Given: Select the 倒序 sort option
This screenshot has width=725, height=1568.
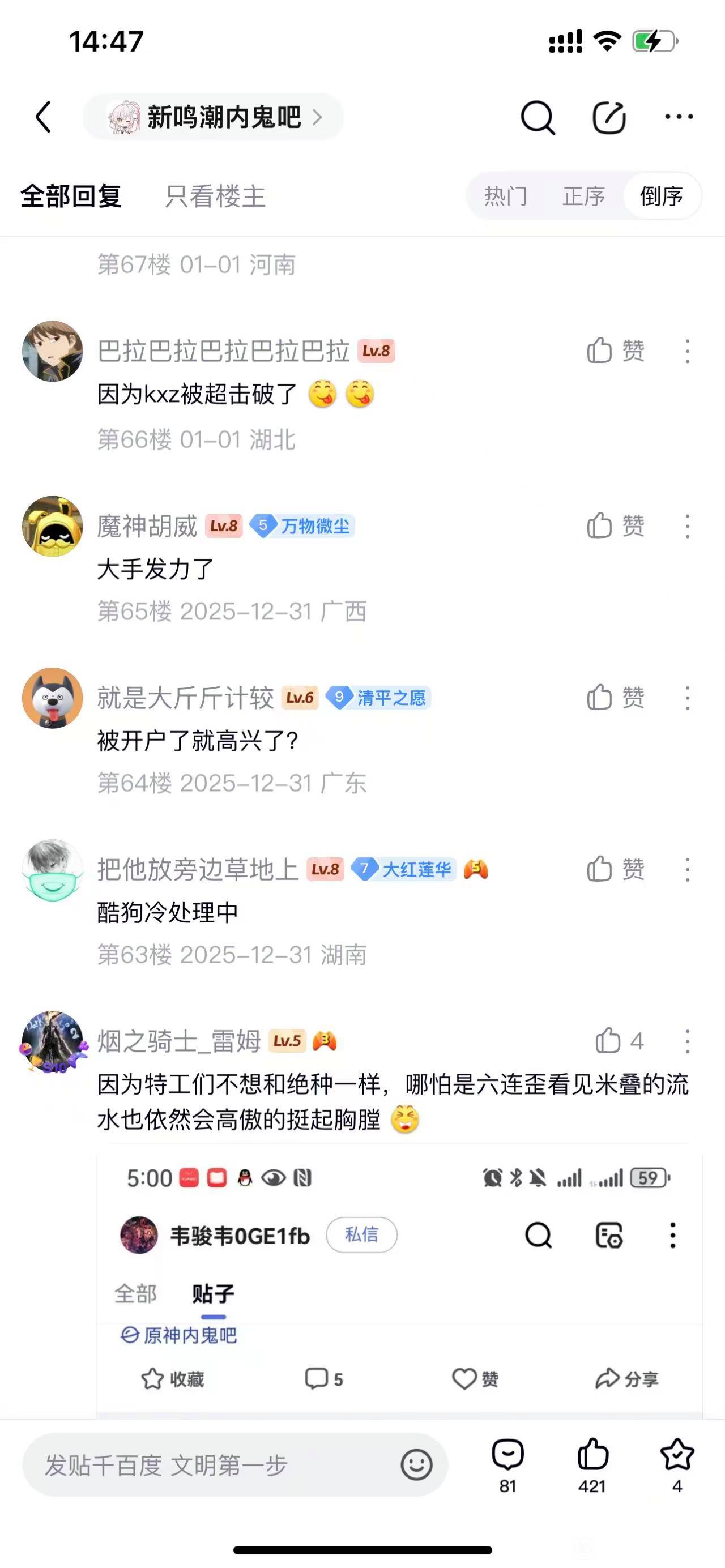Looking at the screenshot, I should tap(661, 196).
